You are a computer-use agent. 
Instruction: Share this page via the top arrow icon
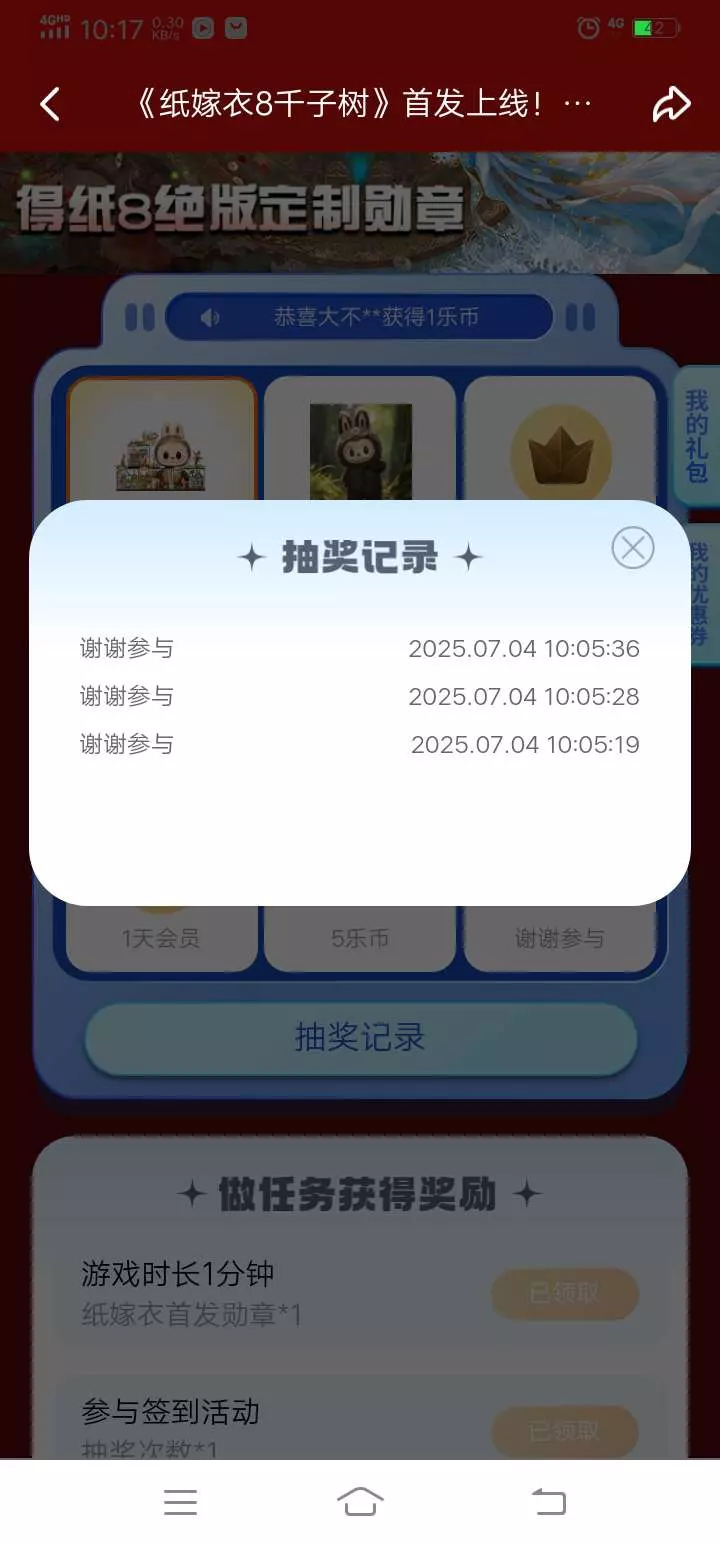tap(671, 104)
